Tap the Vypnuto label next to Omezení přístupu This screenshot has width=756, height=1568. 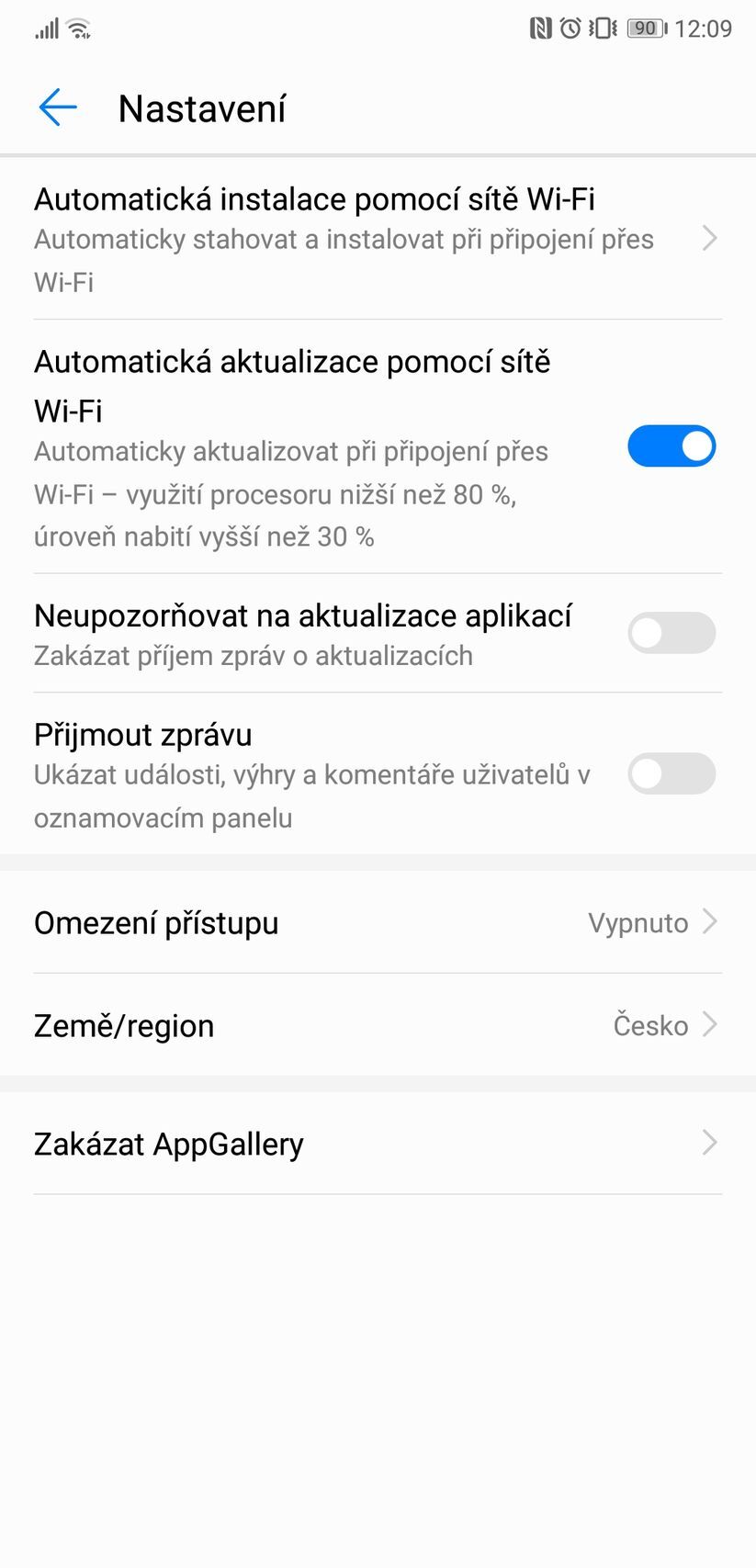[x=638, y=922]
